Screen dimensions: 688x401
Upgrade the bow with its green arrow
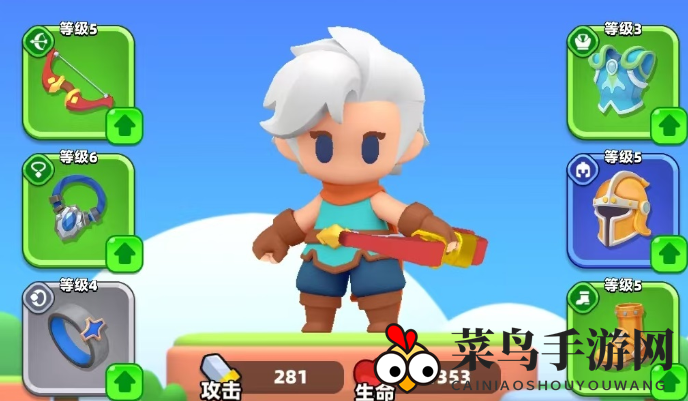pyautogui.click(x=123, y=126)
